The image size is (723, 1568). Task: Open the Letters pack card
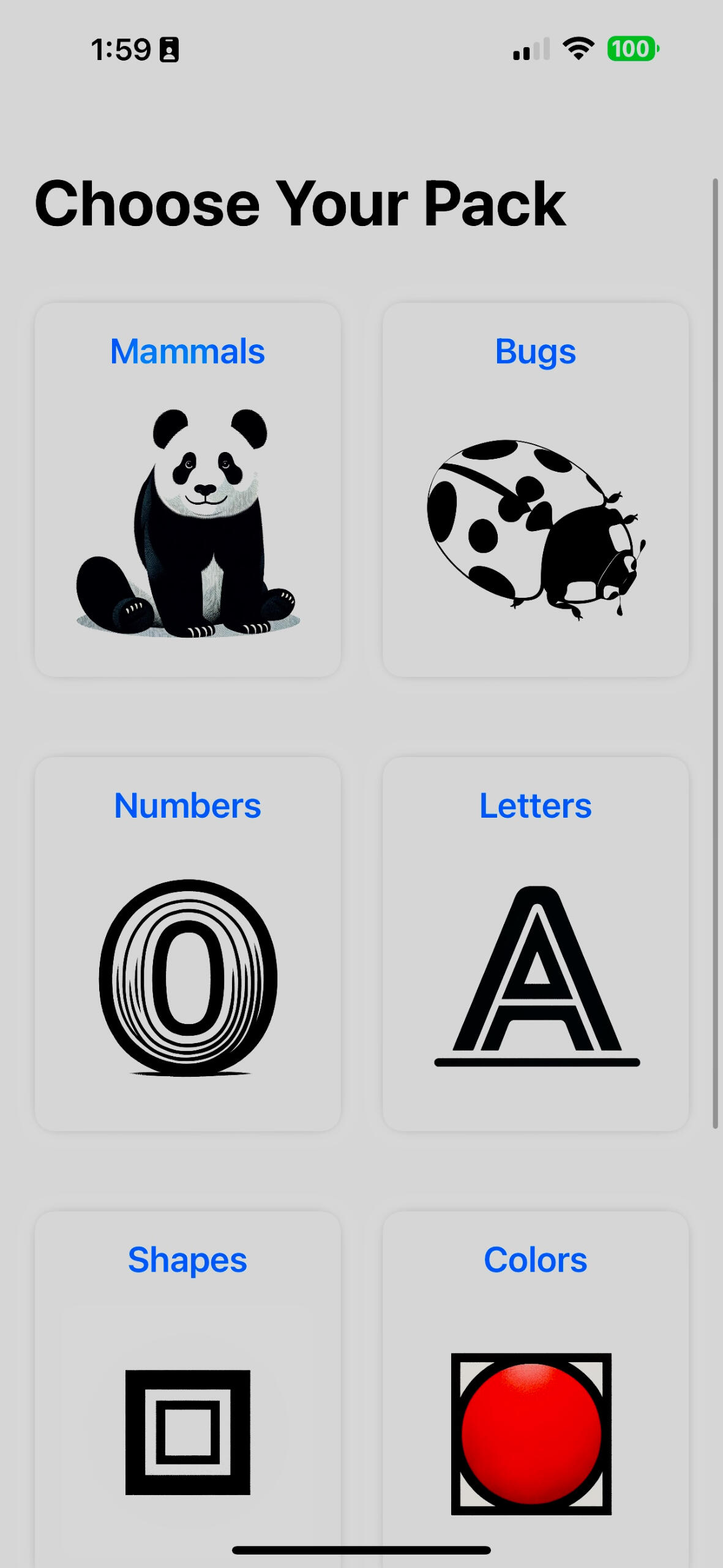(535, 944)
